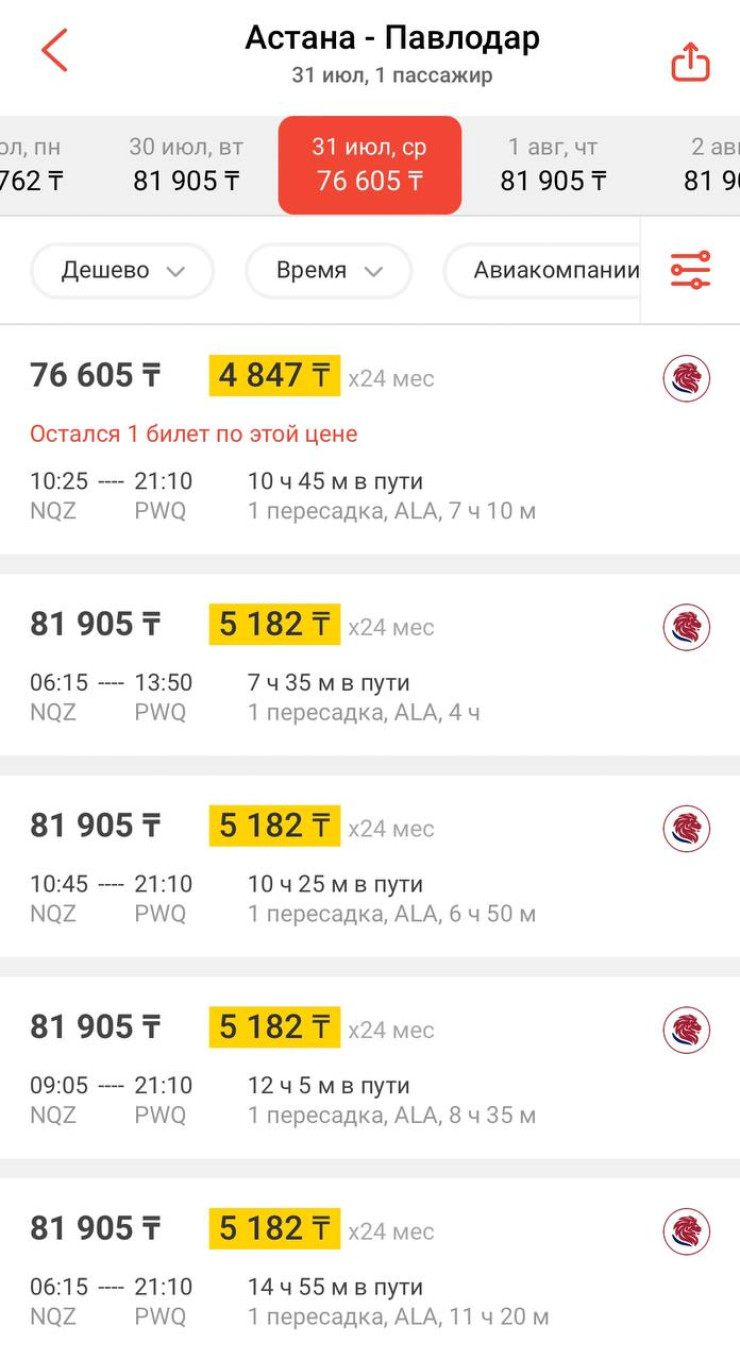Select the 31 июл, ср date tab
This screenshot has height=1360, width=740.
tap(369, 165)
